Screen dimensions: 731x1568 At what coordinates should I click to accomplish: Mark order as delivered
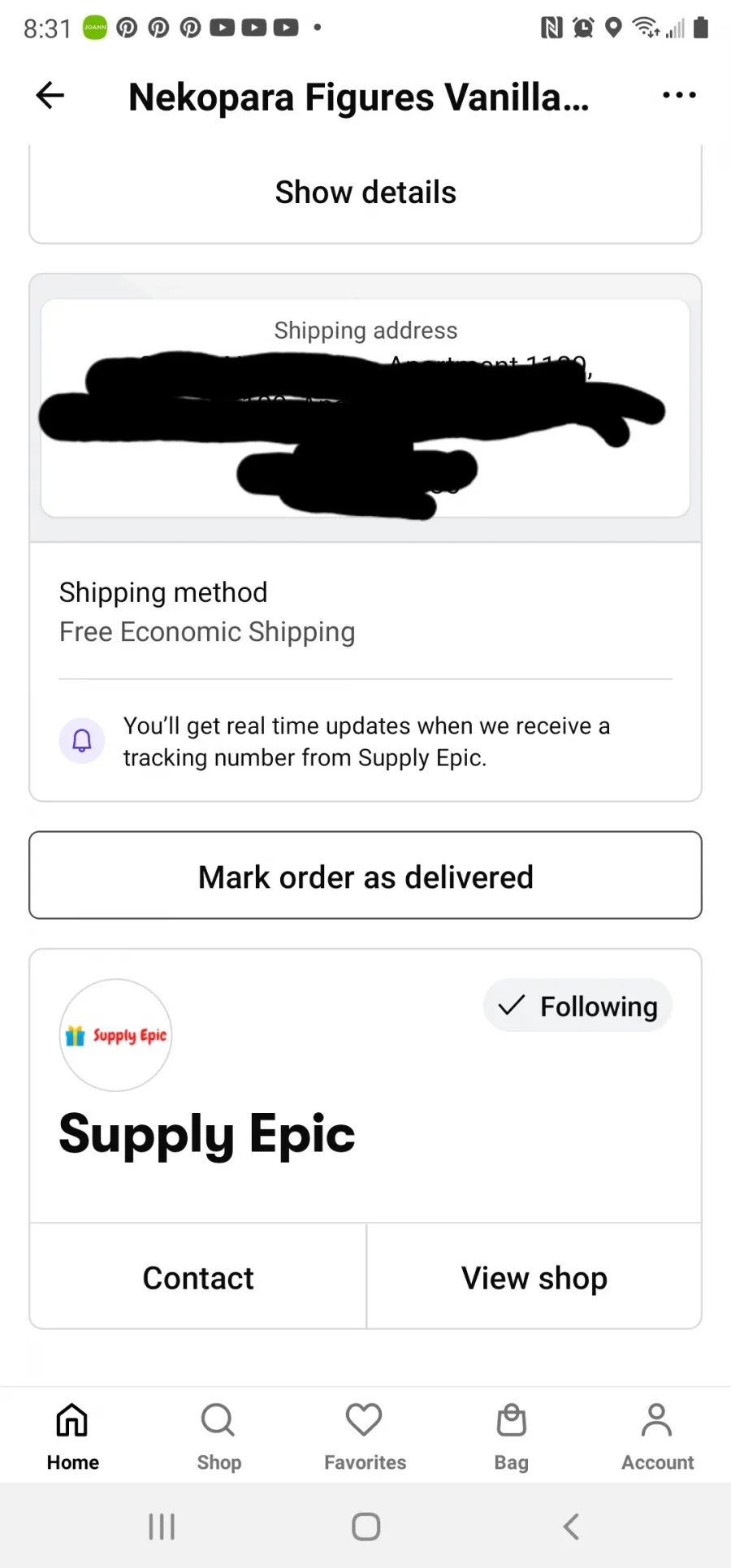[365, 876]
